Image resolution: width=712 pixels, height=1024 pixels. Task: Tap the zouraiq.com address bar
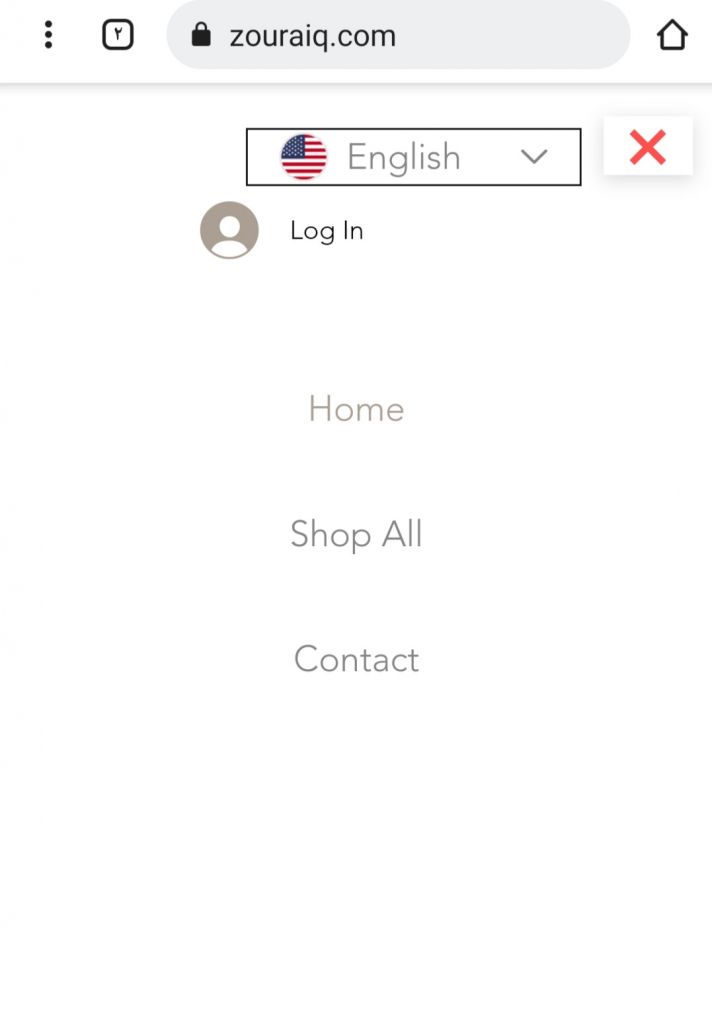coord(398,36)
